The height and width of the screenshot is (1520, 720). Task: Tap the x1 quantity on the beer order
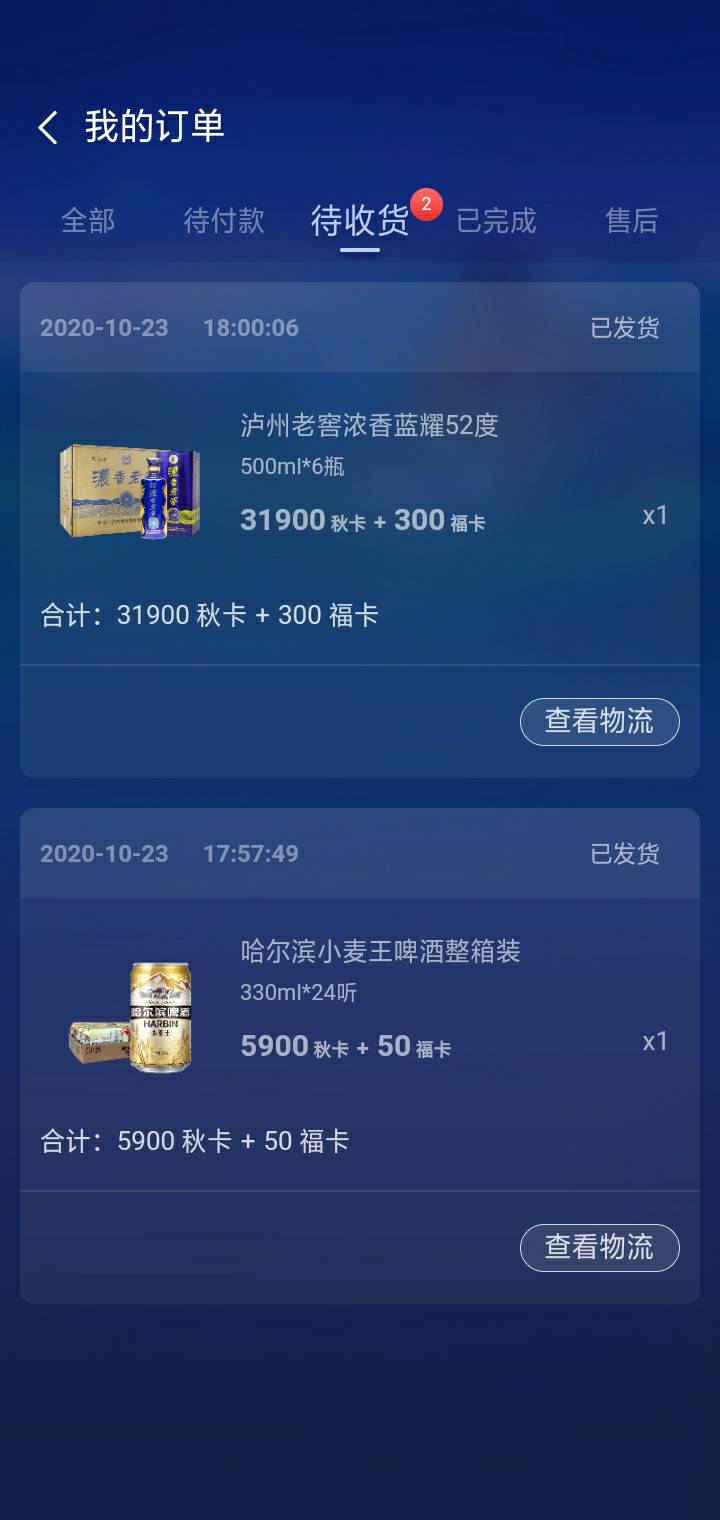tap(655, 1041)
